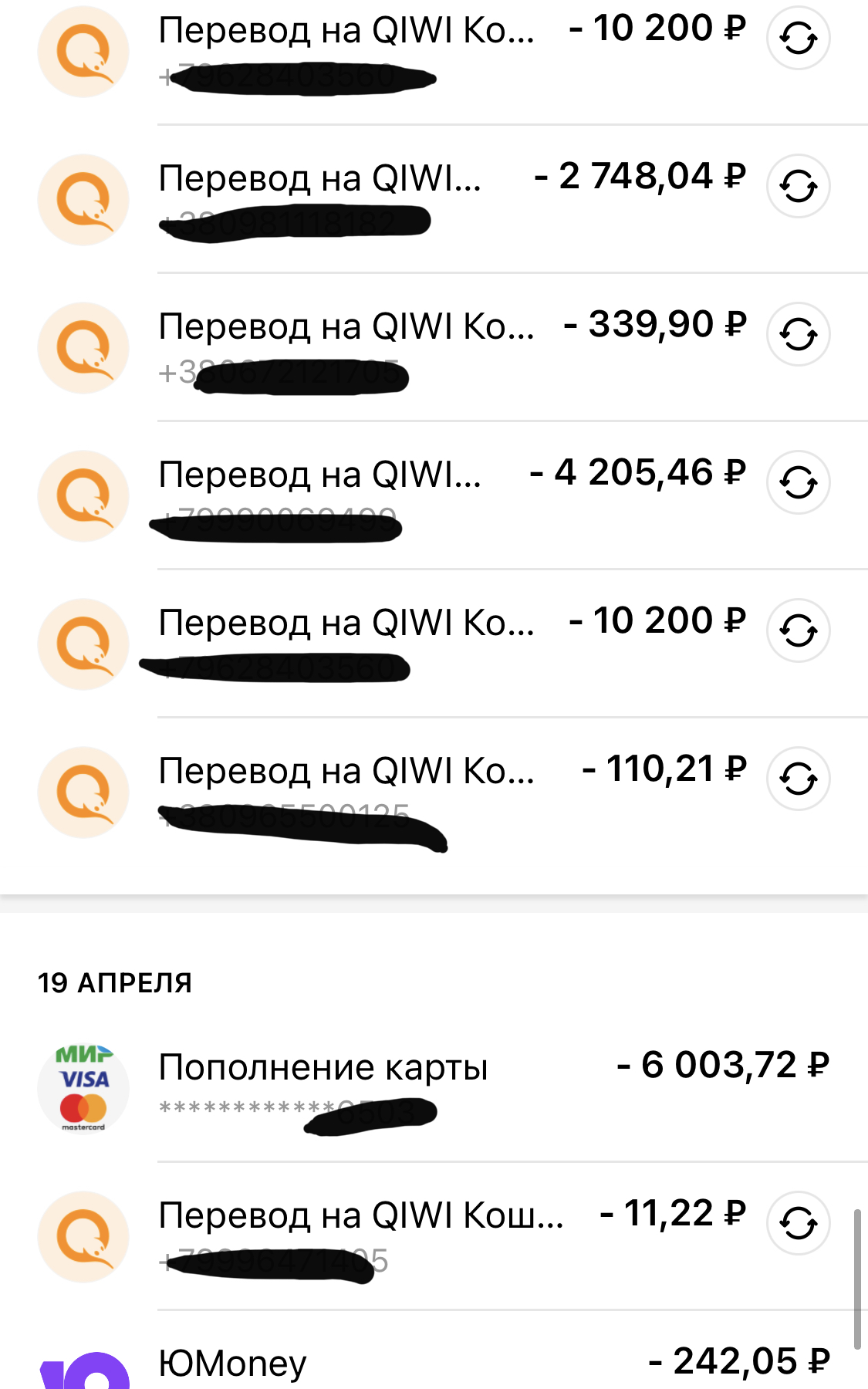
Task: Repeat the 11,22 ₽ QIWI transfer
Action: [x=798, y=1223]
